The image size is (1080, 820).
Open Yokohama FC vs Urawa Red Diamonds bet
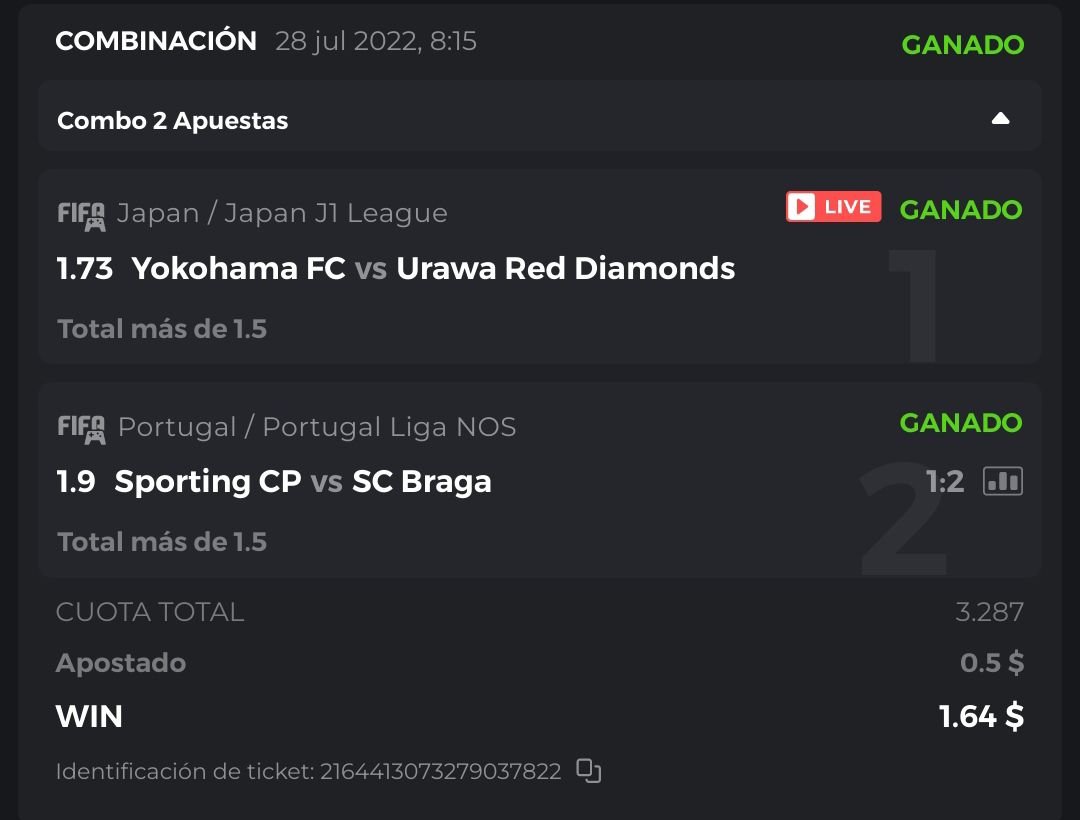pos(433,269)
